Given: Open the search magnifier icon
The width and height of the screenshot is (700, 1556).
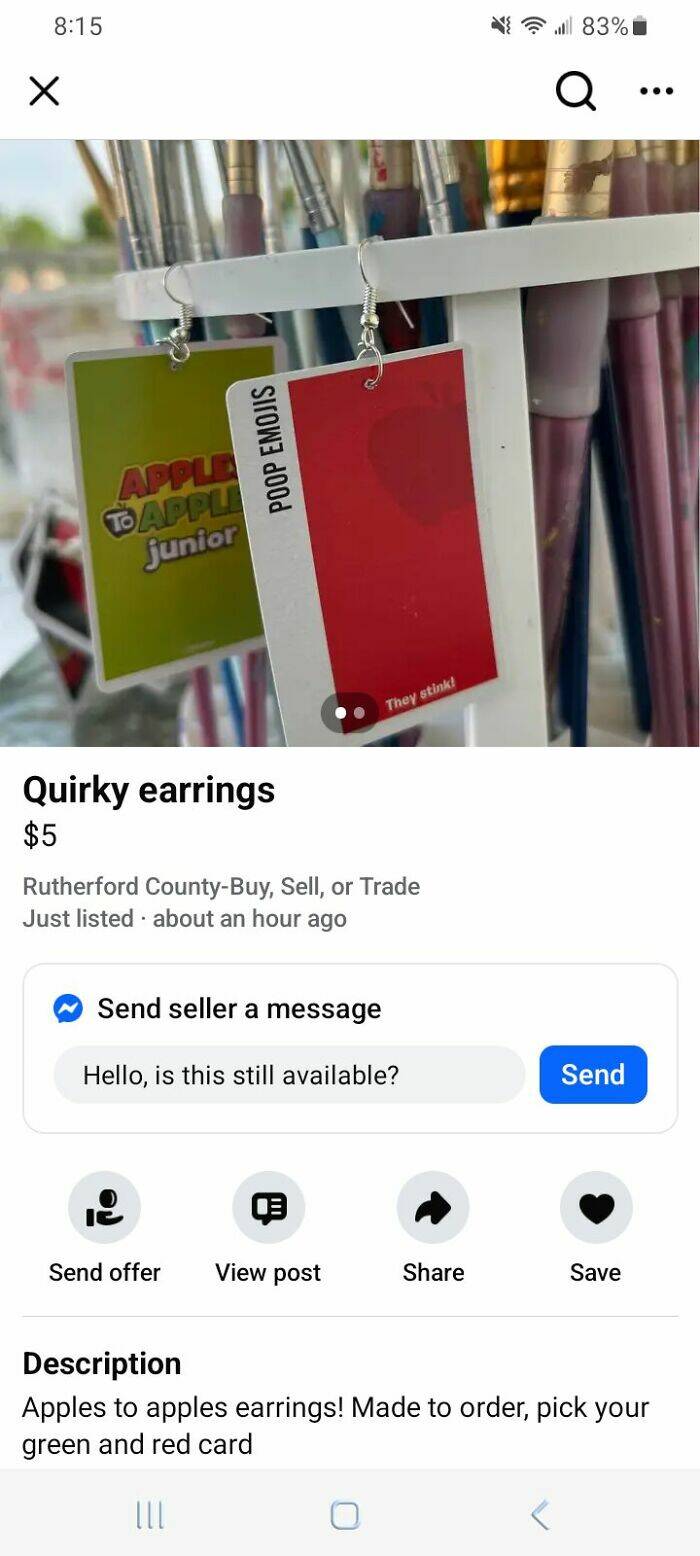Looking at the screenshot, I should (575, 92).
